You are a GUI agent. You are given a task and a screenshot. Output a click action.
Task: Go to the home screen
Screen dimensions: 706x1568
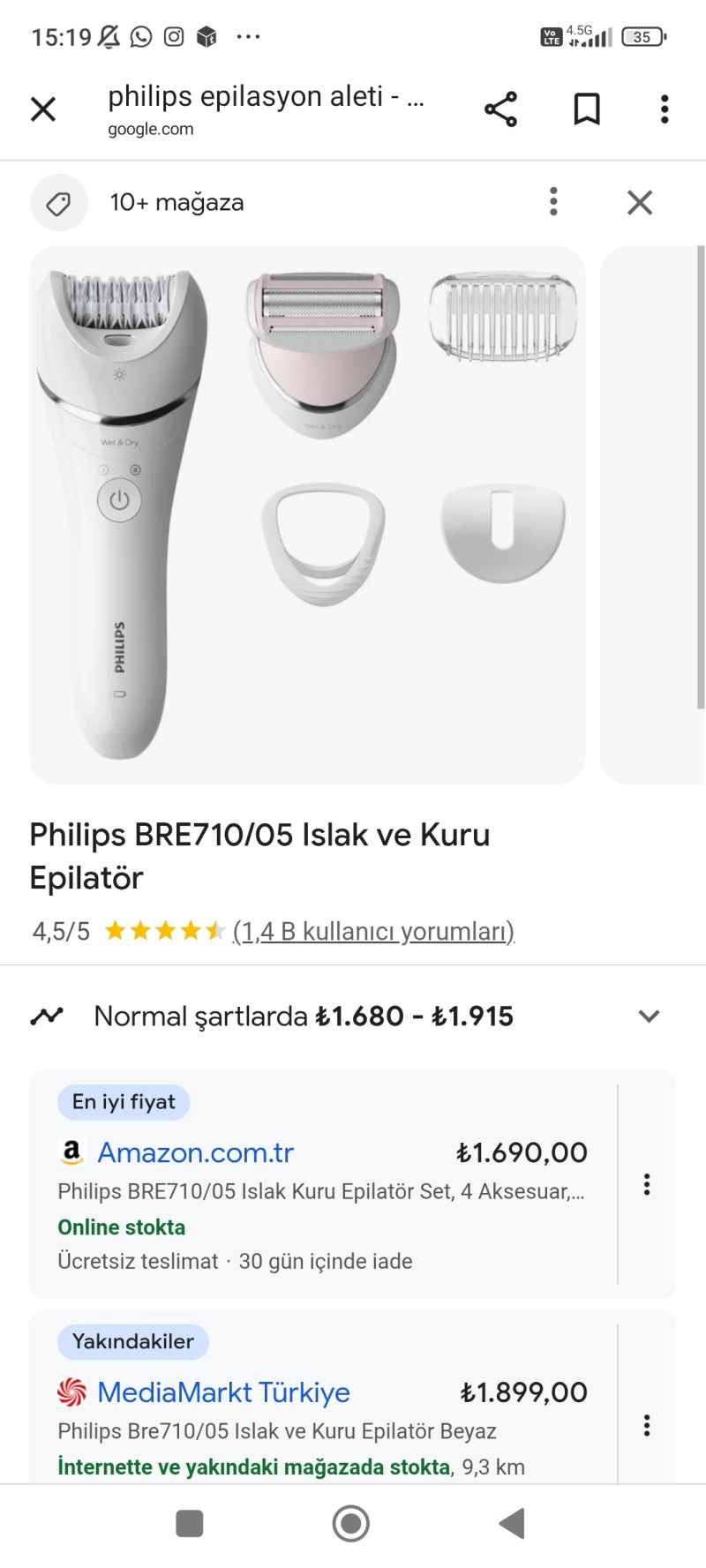tap(351, 1523)
